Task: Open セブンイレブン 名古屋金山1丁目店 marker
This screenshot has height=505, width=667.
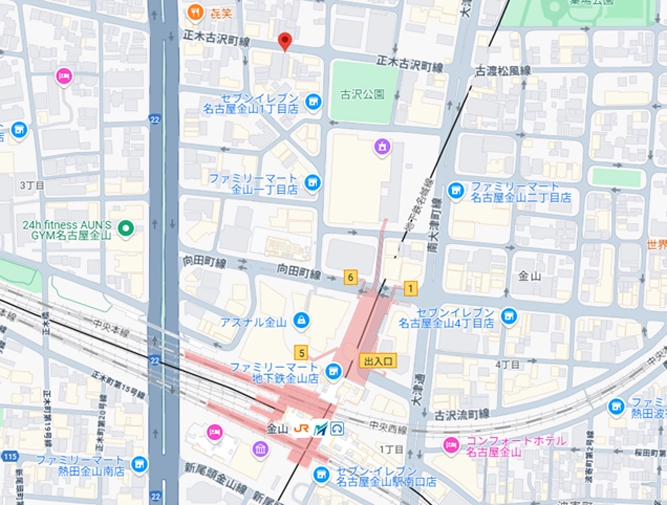Action: point(314,101)
